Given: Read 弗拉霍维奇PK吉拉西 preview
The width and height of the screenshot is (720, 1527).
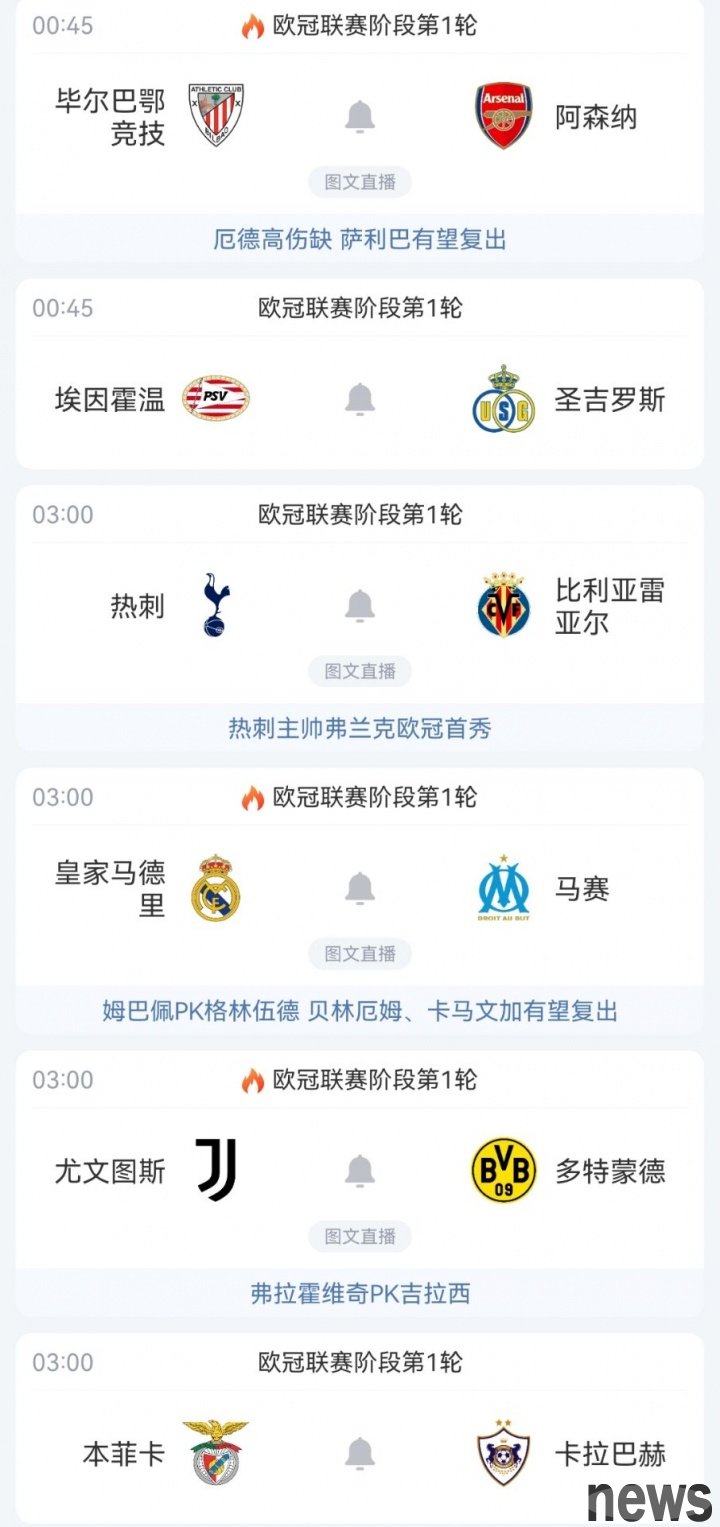Looking at the screenshot, I should coord(360,1294).
